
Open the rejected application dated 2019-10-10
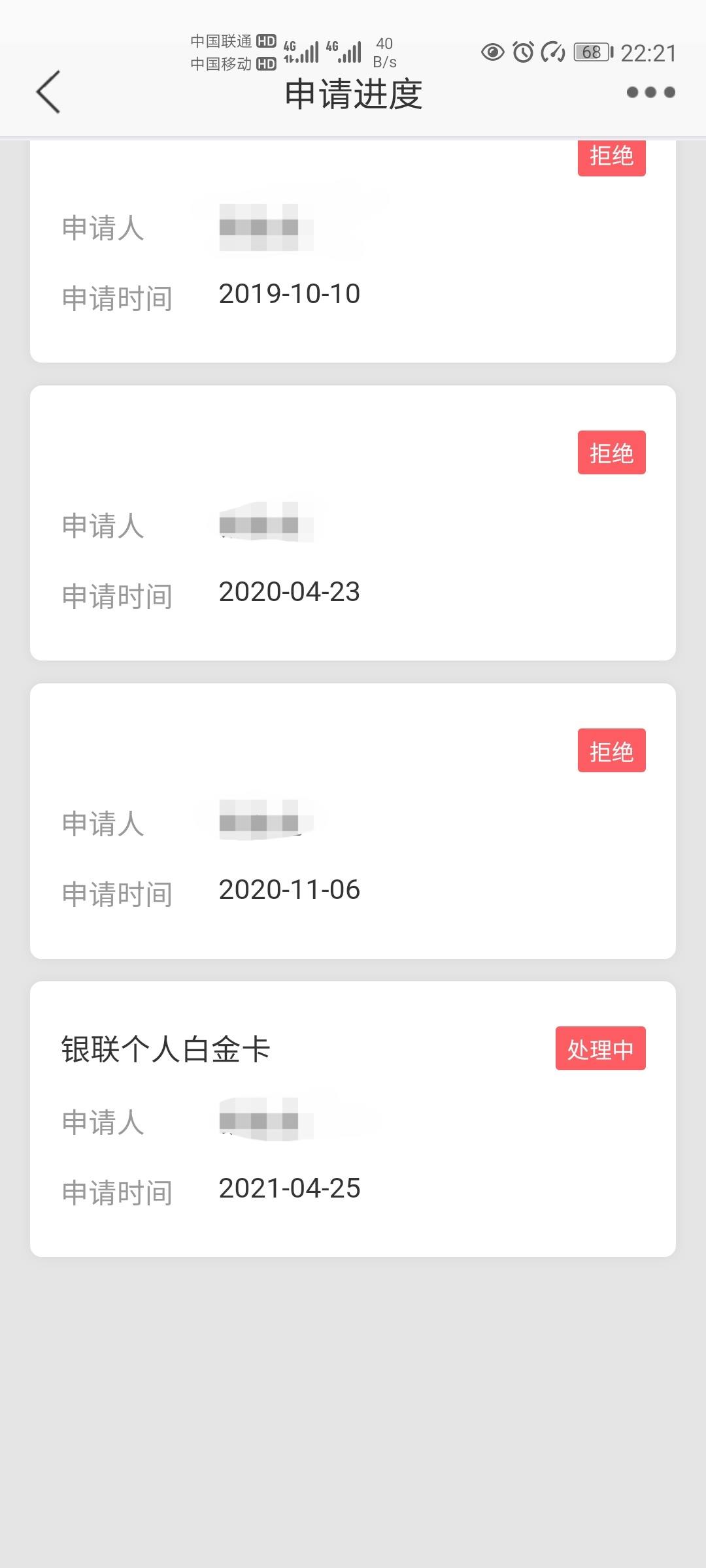353,252
